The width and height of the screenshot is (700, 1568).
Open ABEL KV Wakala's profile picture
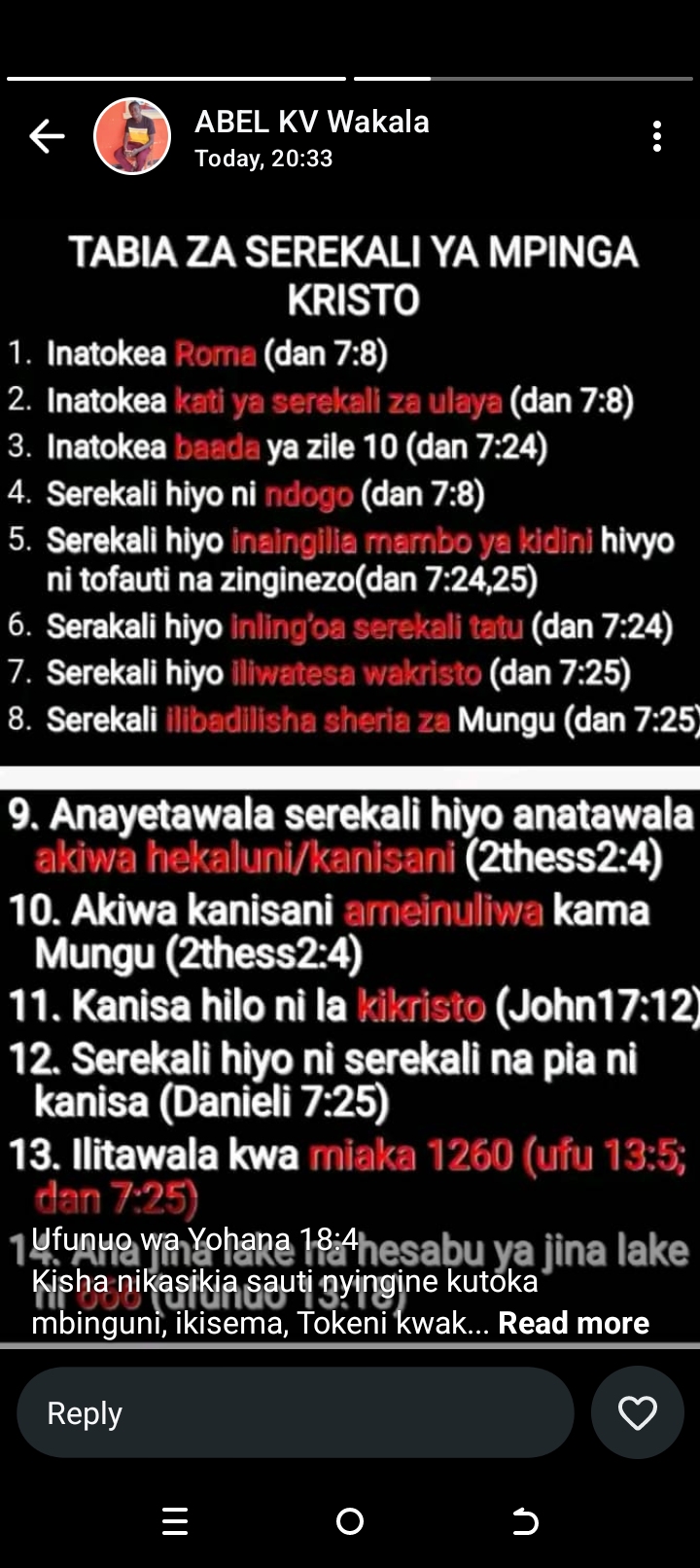point(132,137)
